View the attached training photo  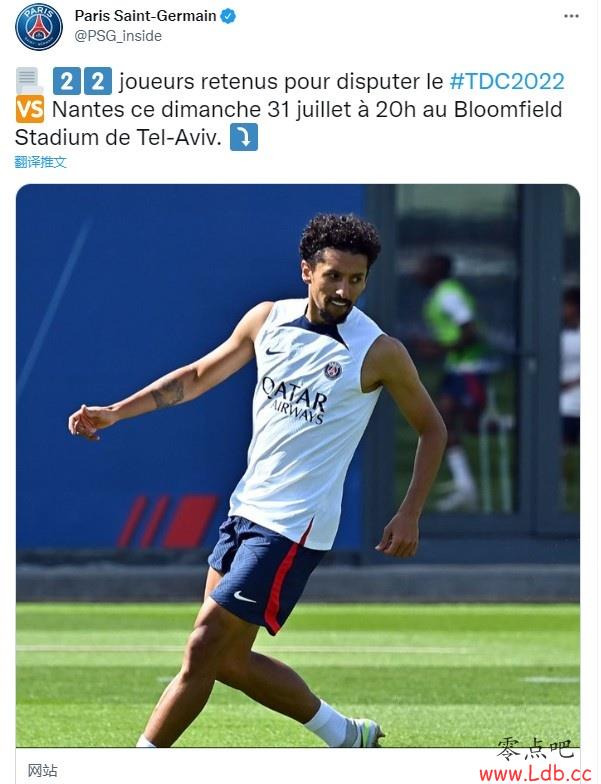[x=298, y=465]
